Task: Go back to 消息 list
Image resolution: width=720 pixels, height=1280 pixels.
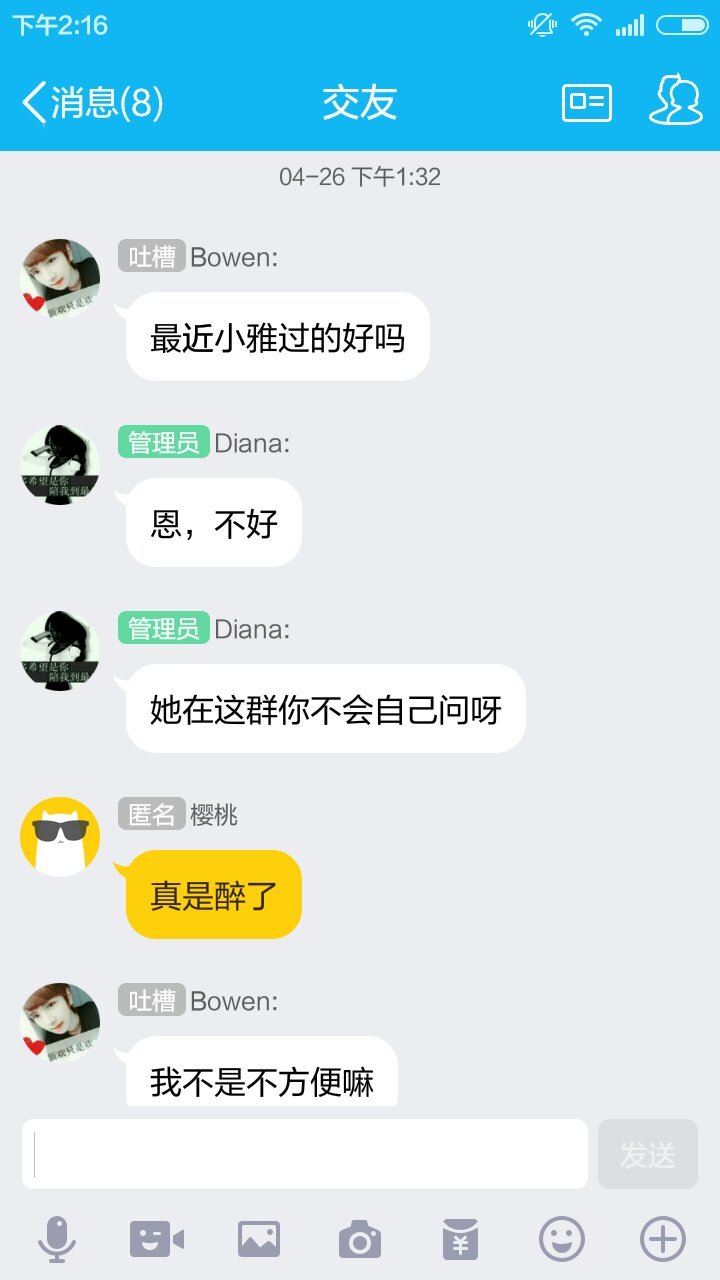Action: tap(90, 102)
